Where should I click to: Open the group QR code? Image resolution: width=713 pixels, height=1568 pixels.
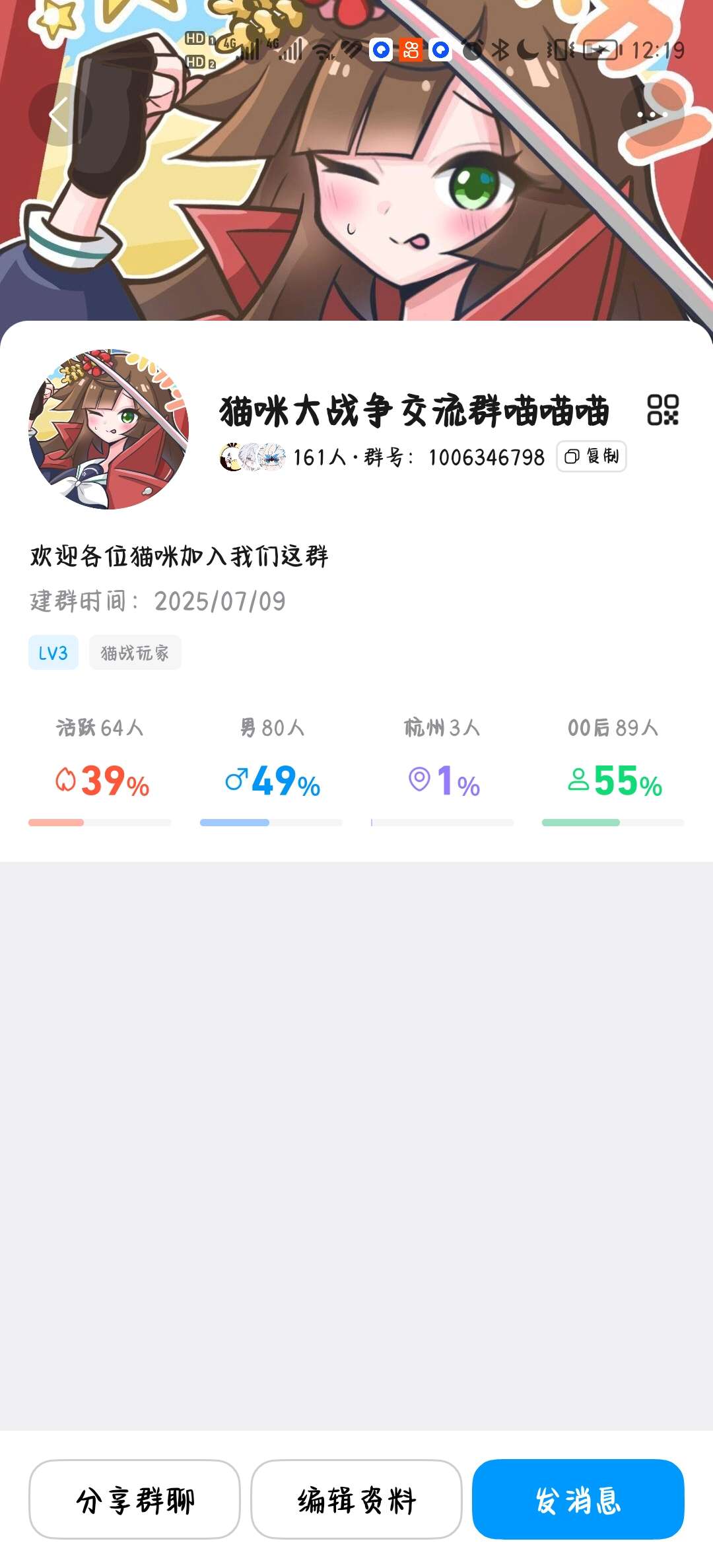tap(662, 410)
